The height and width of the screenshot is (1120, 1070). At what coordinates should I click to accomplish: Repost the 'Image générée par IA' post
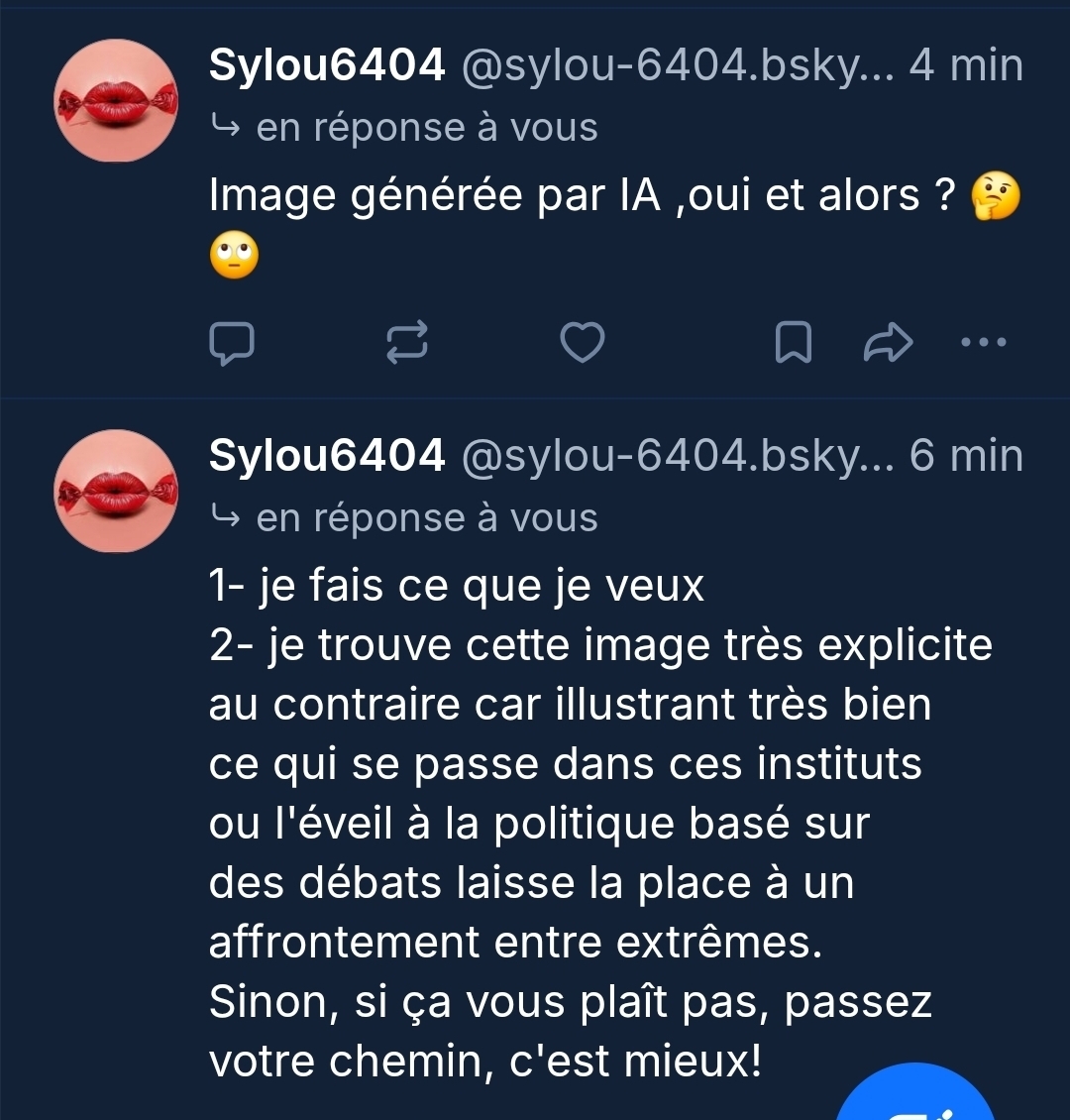click(x=407, y=343)
